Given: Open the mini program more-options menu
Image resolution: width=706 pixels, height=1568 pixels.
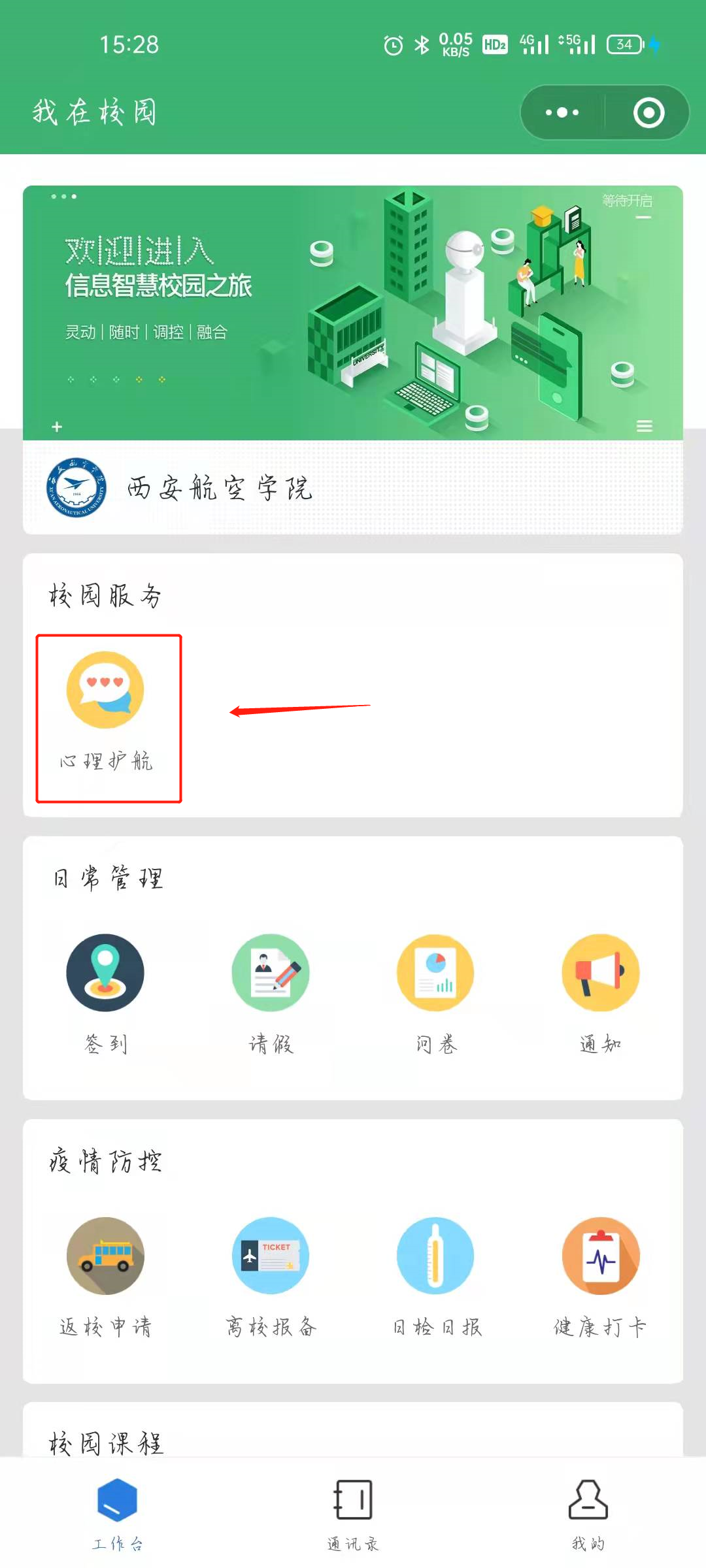Looking at the screenshot, I should pos(562,112).
